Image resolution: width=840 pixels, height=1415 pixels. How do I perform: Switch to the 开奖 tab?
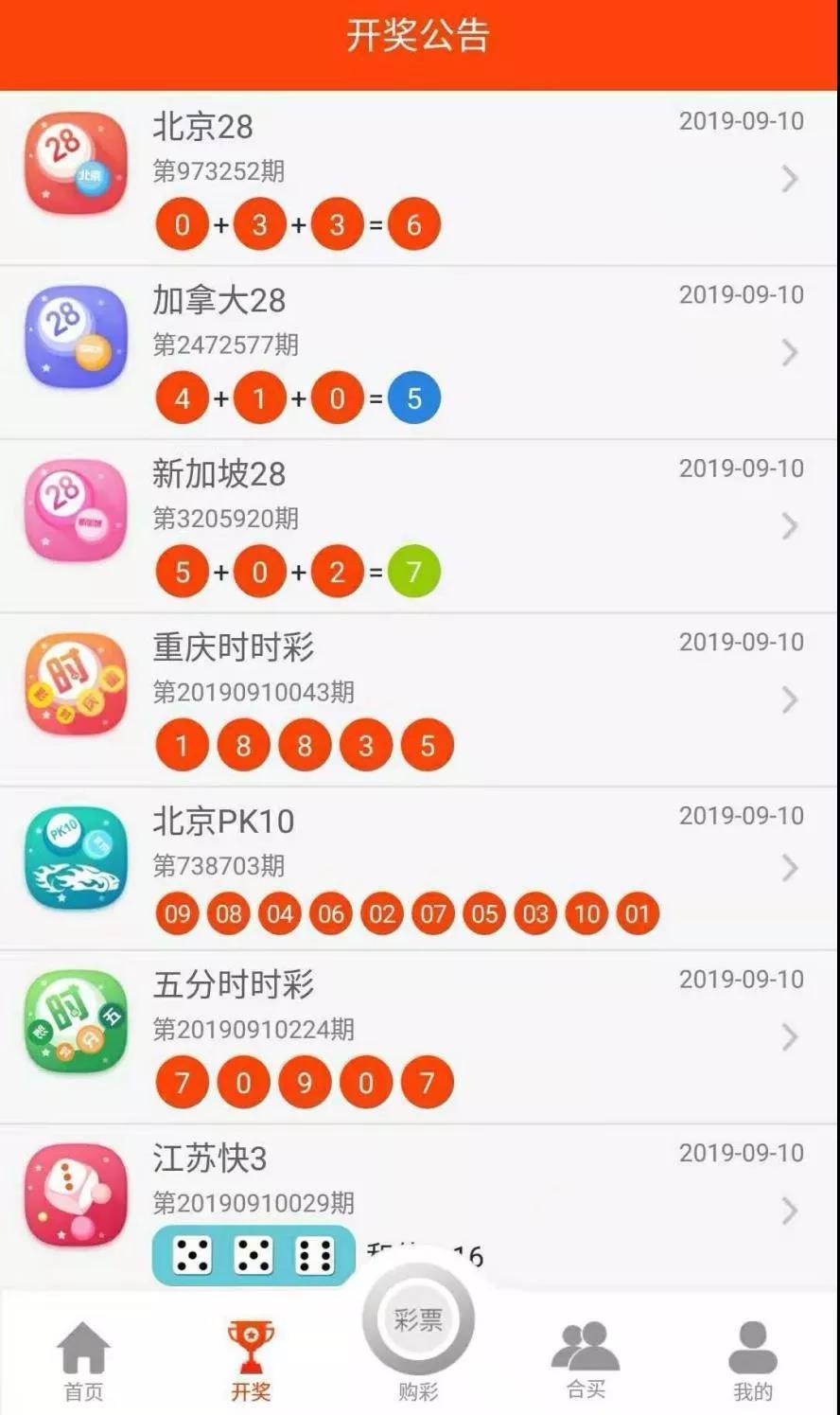[251, 1361]
